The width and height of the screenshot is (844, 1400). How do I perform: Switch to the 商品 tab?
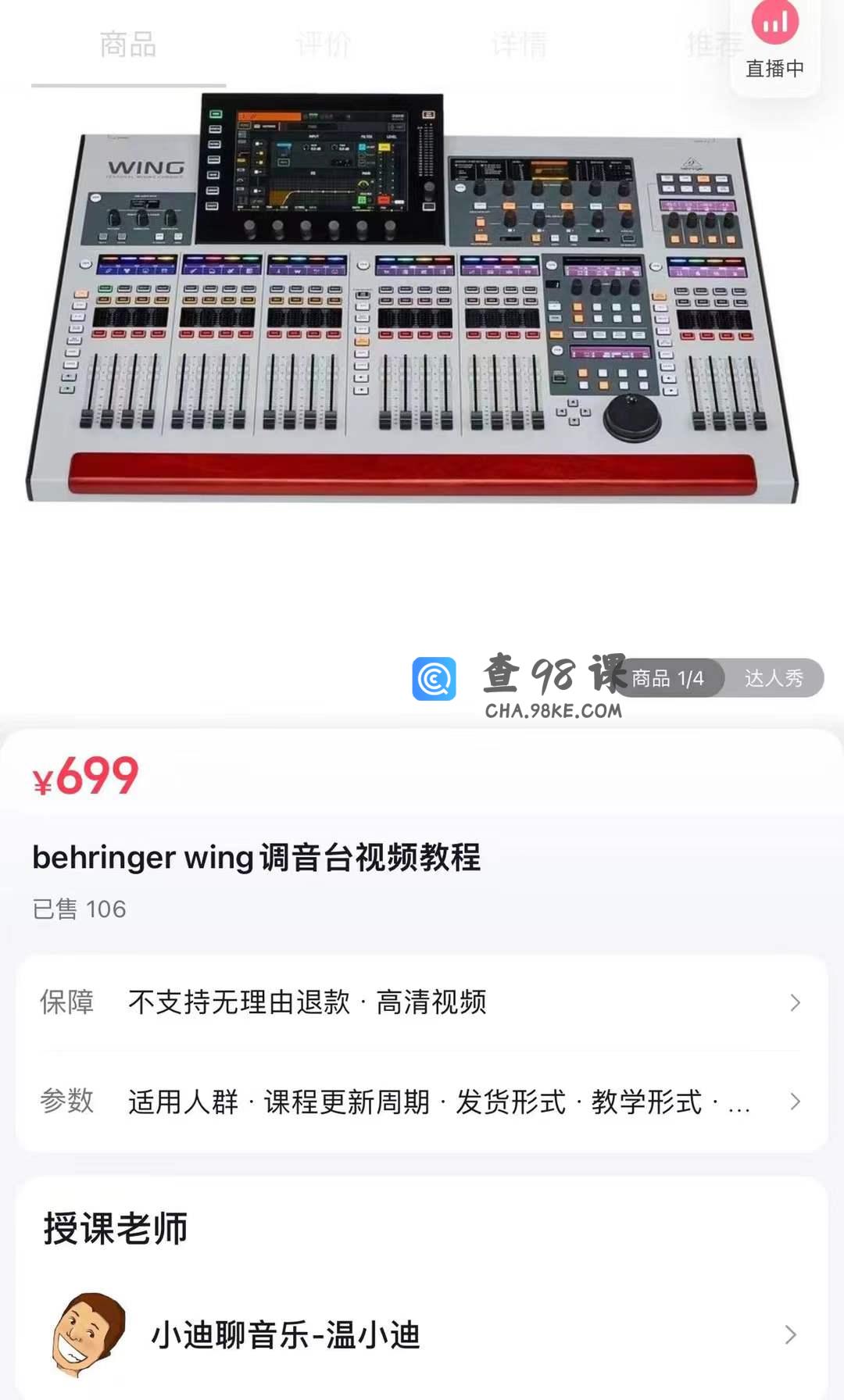coord(128,45)
